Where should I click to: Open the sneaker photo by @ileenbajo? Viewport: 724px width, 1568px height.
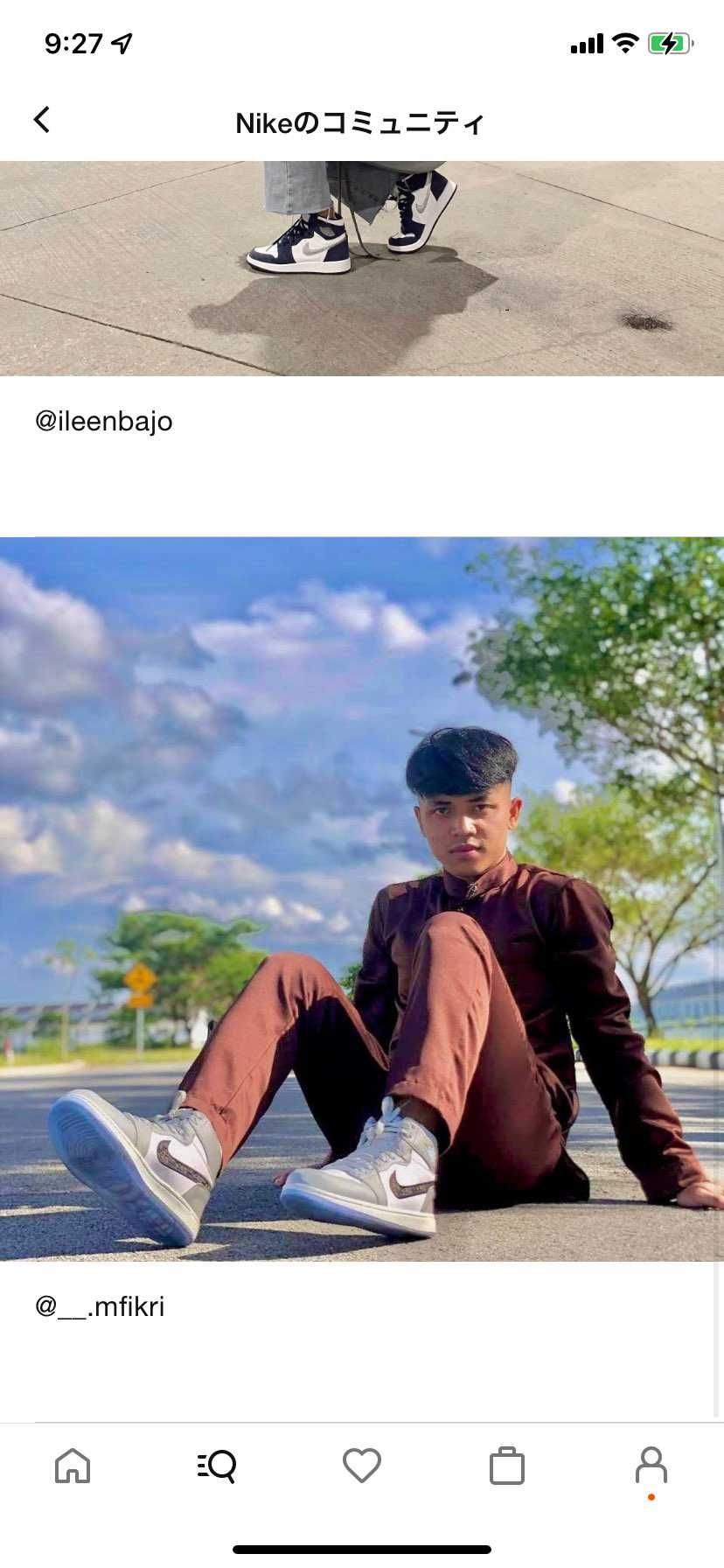pyautogui.click(x=362, y=268)
